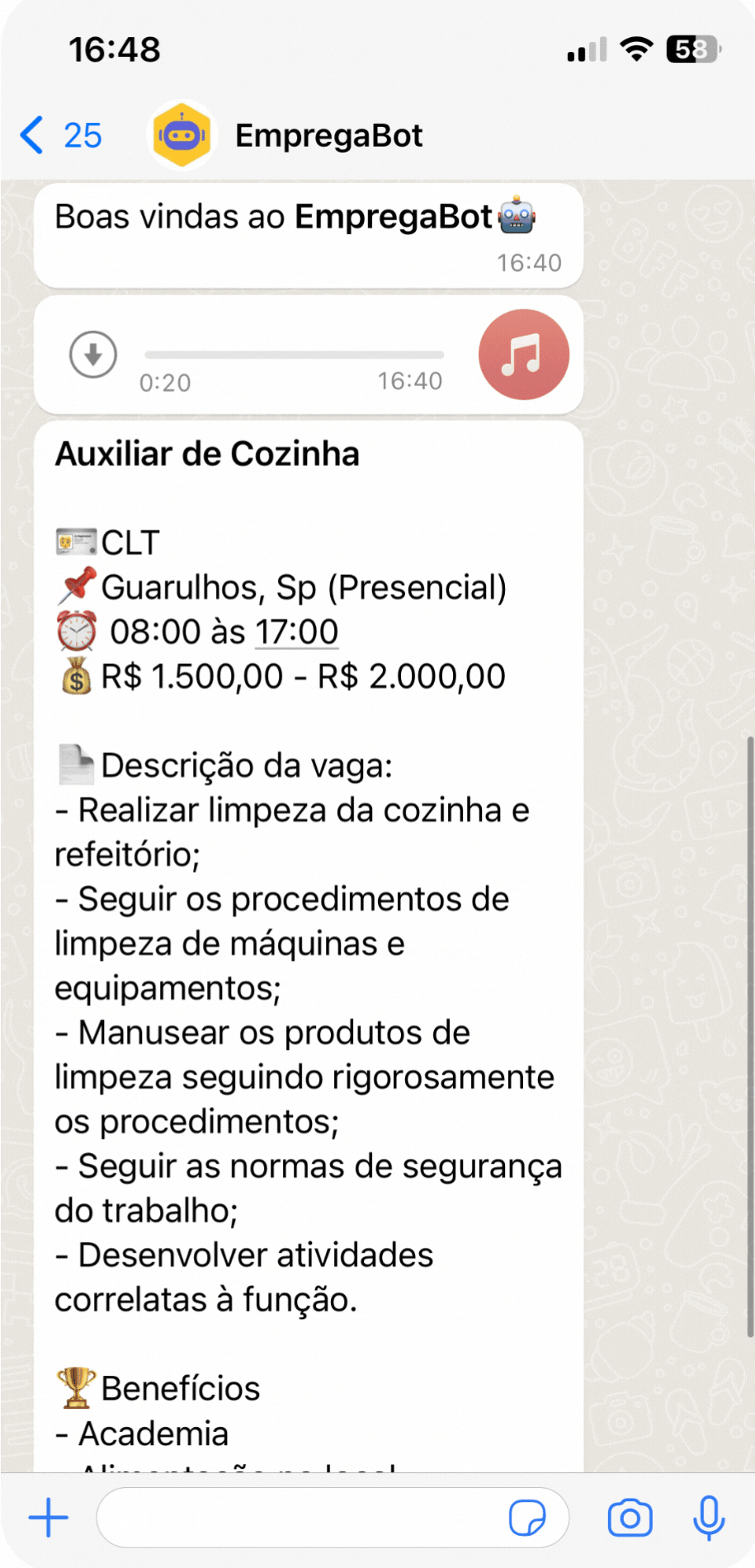Tap the audio progress bar
The image size is (755, 1568).
294,355
